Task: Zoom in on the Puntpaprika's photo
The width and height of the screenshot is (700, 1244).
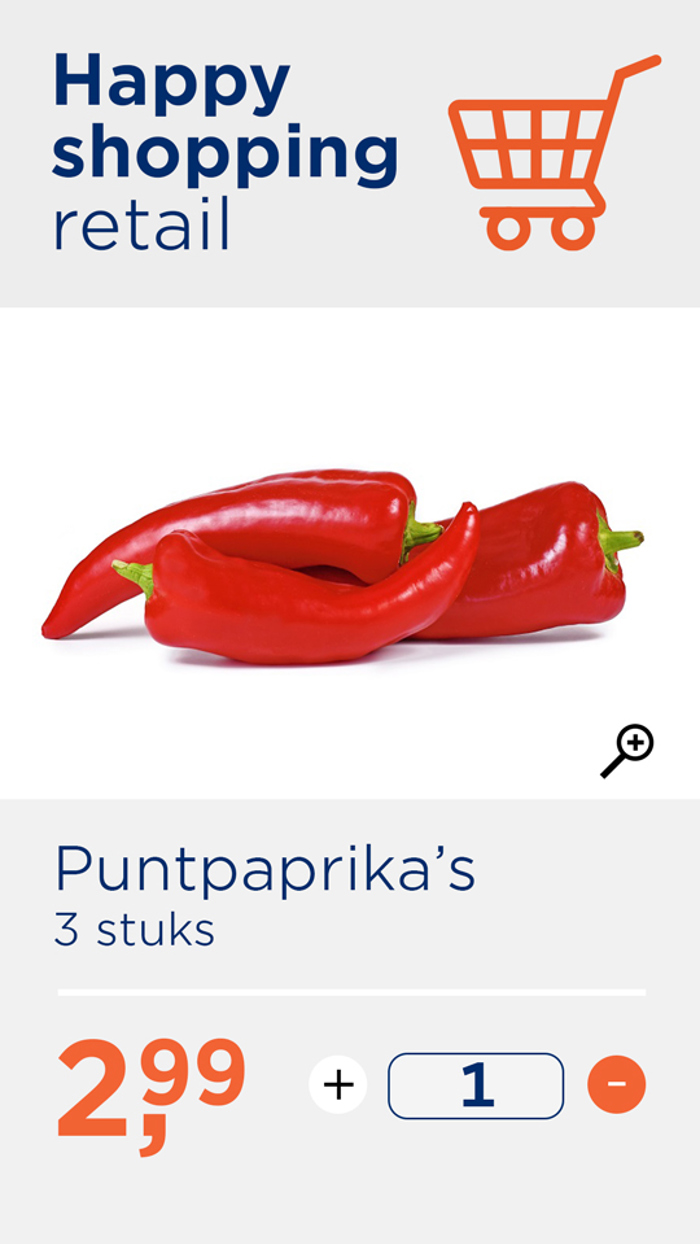Action: coord(627,751)
